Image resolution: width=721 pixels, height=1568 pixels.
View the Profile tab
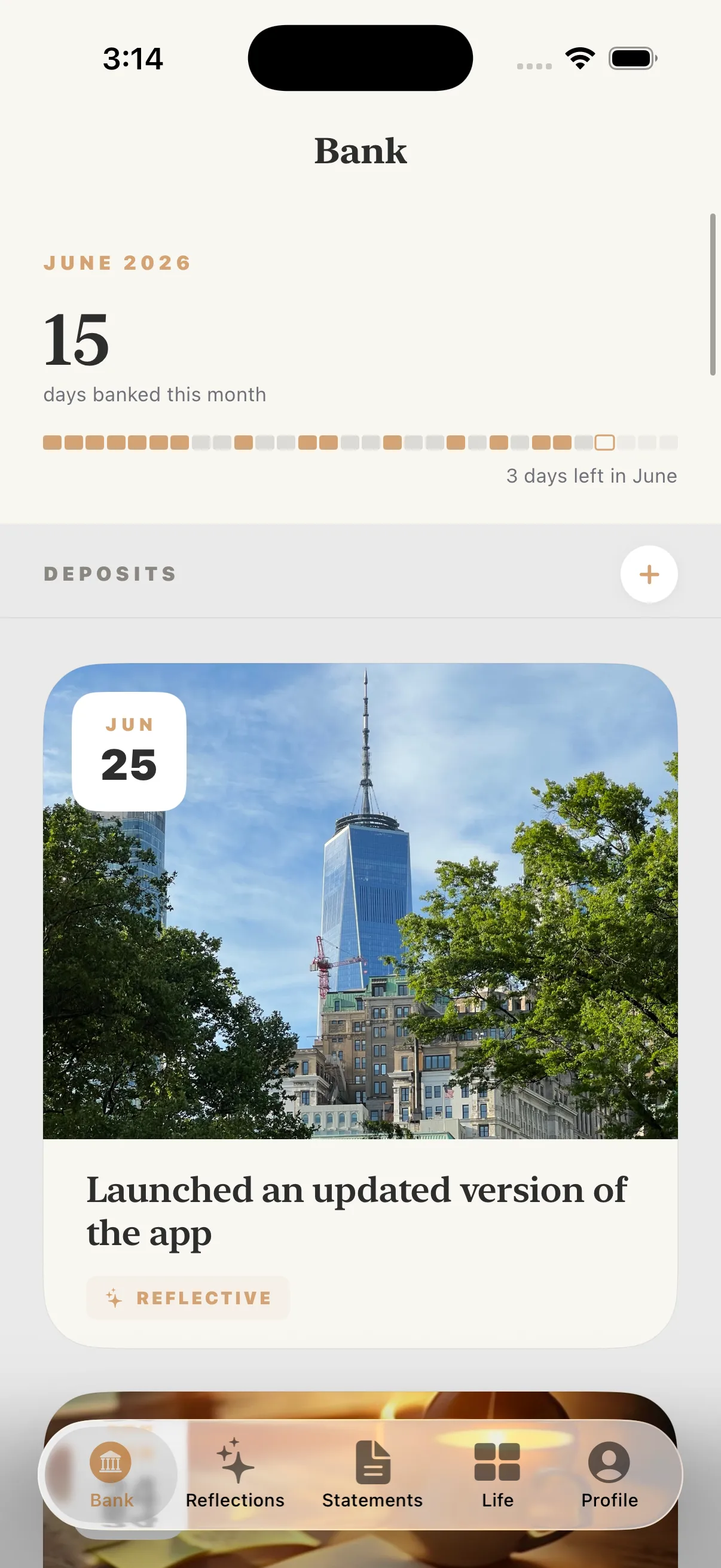point(609,1474)
